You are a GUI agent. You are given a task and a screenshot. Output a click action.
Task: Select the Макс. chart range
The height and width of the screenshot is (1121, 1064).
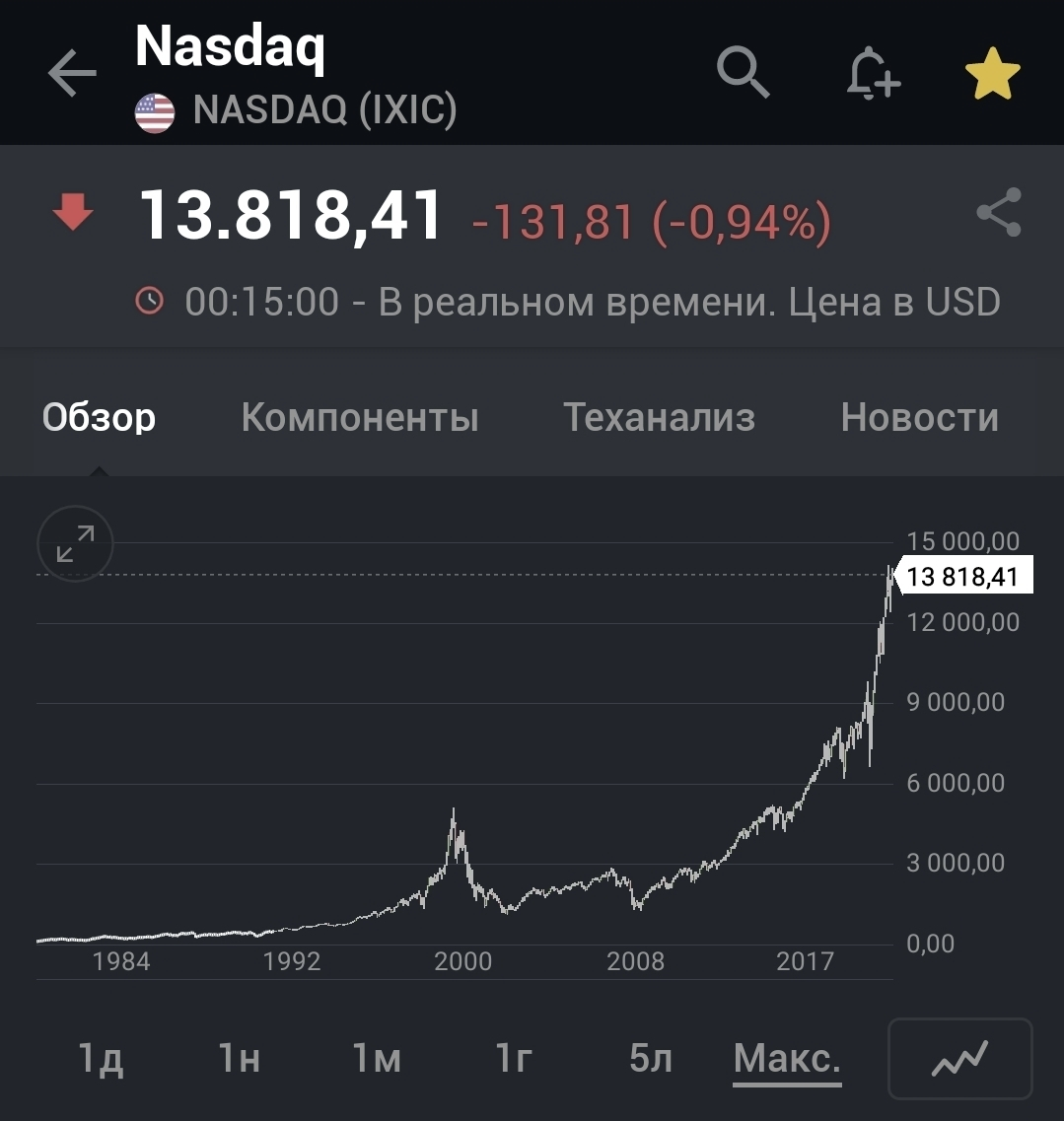point(787,1059)
